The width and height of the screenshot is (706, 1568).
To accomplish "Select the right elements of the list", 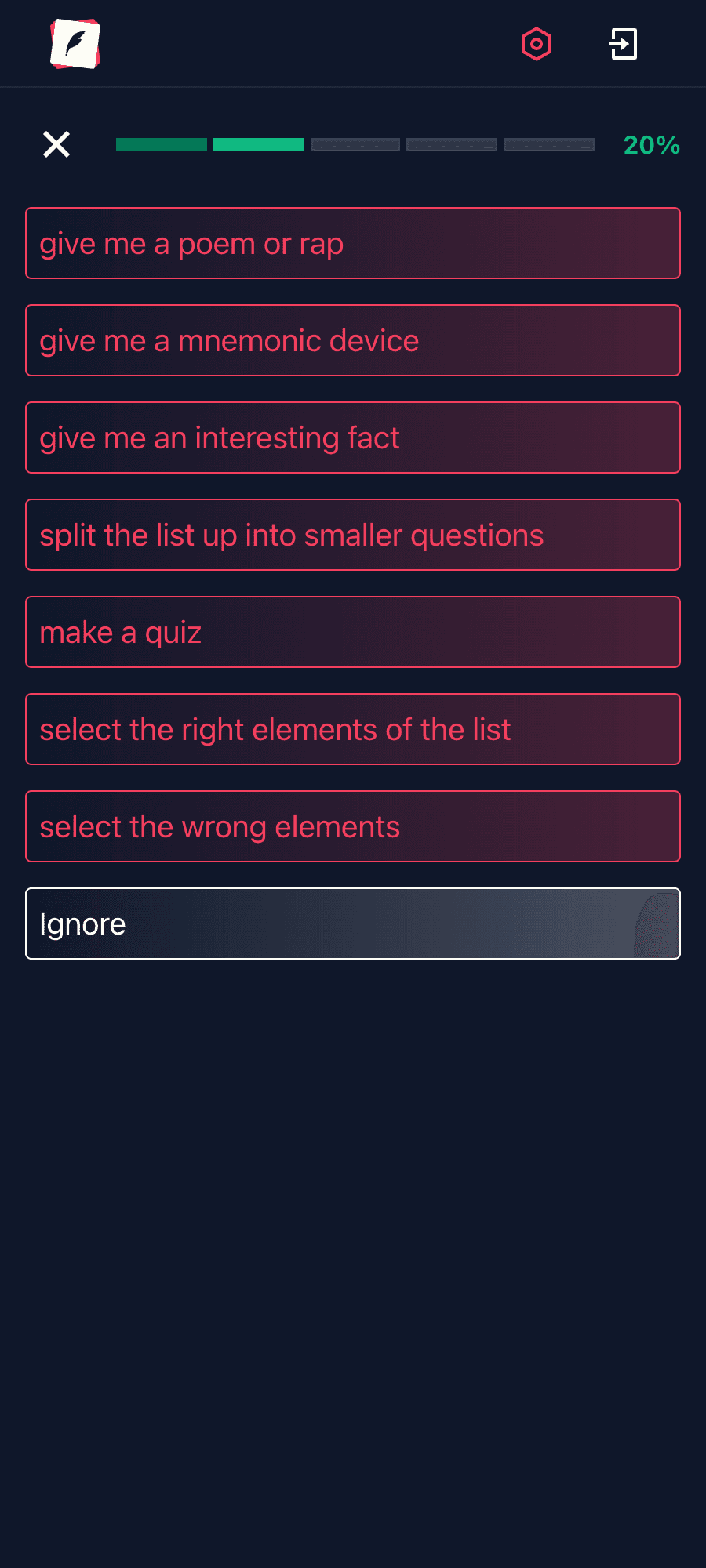I will 353,729.
